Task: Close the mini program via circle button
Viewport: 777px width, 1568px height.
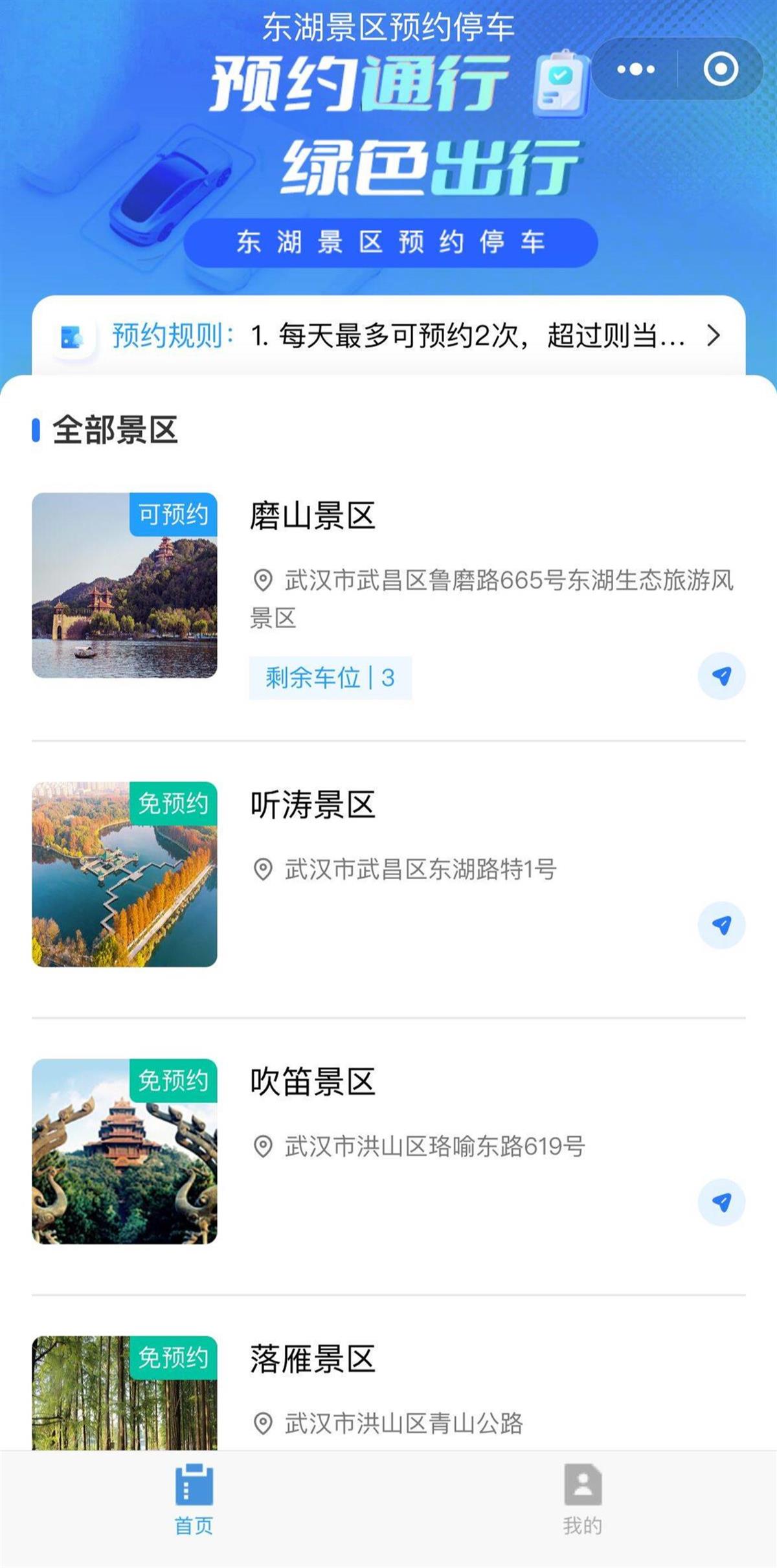Action: 720,69
